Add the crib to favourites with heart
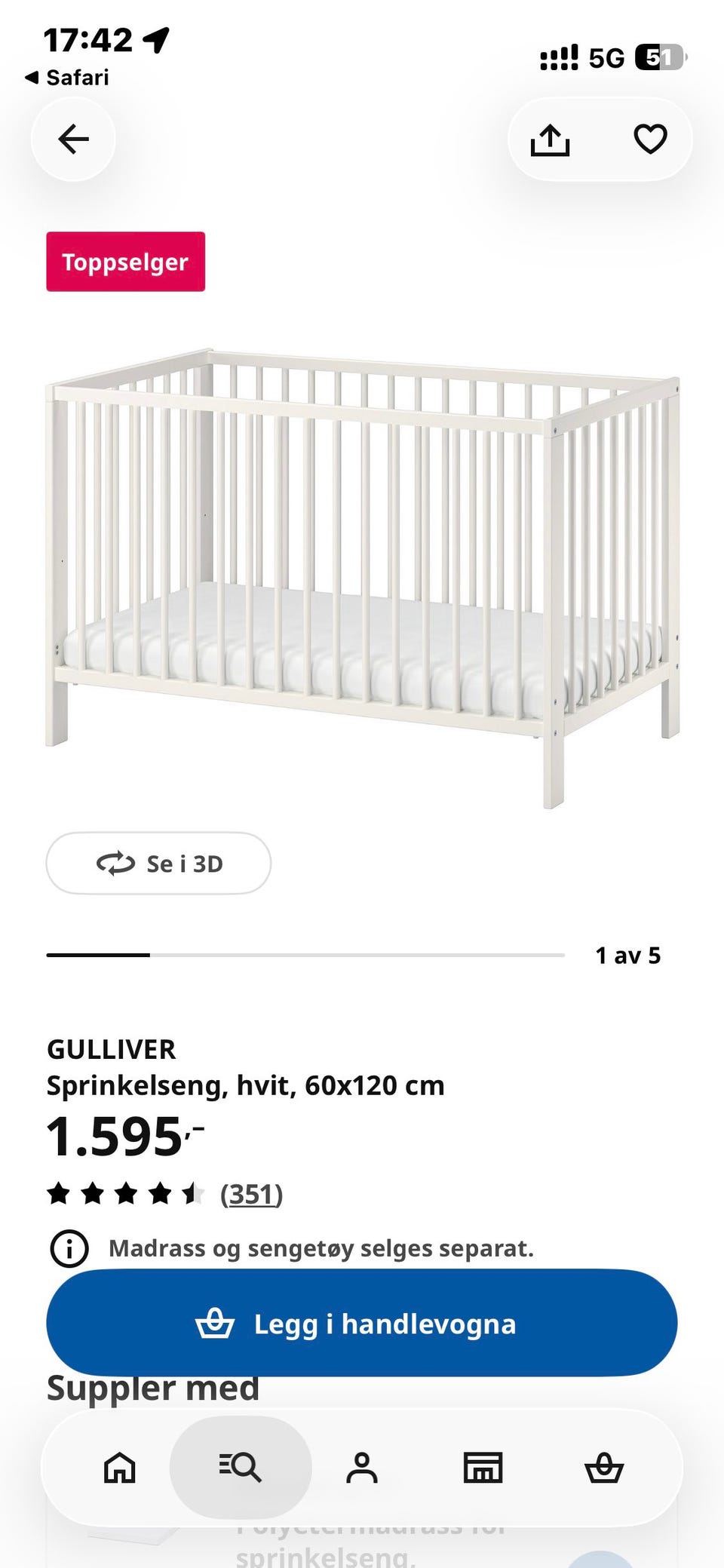 (x=650, y=139)
